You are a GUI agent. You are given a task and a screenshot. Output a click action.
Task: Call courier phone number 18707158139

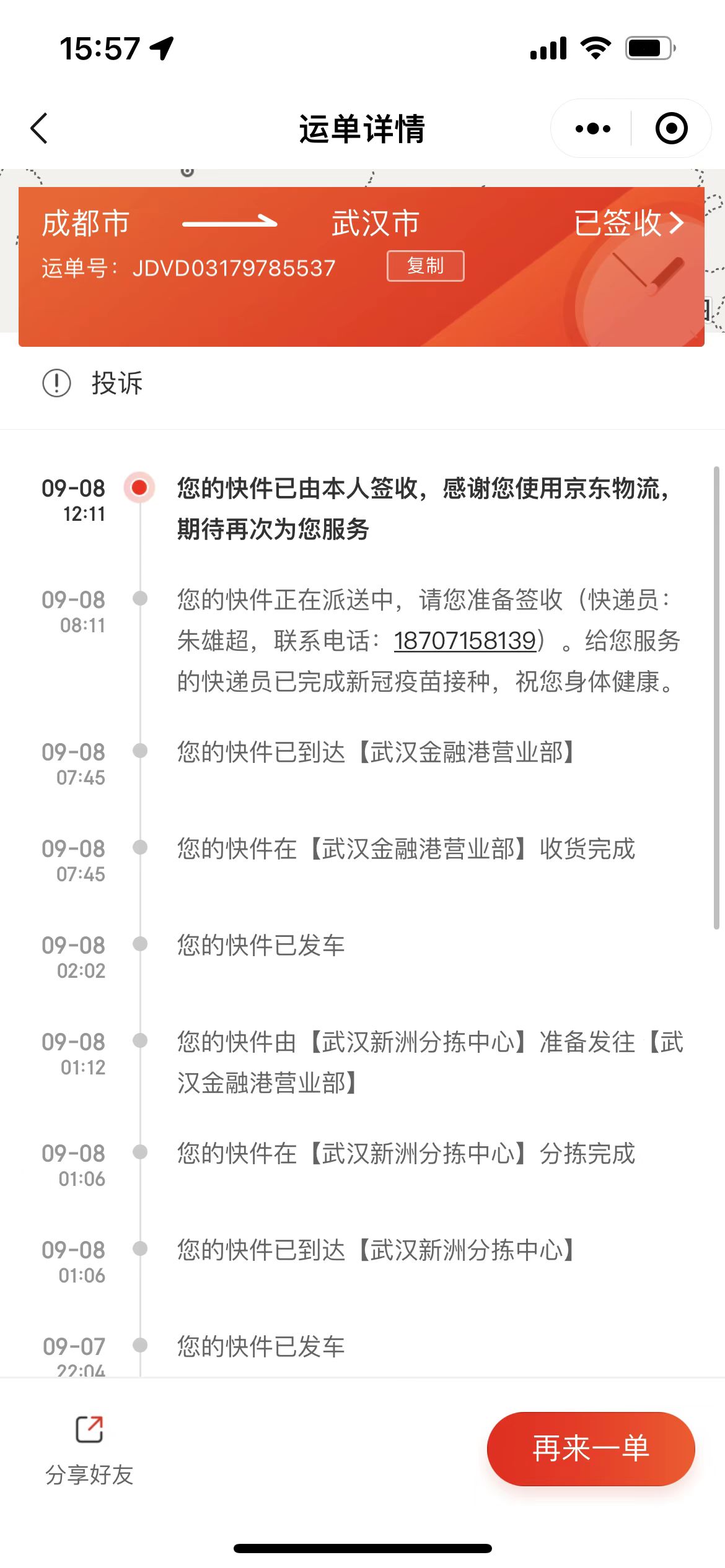[x=465, y=641]
